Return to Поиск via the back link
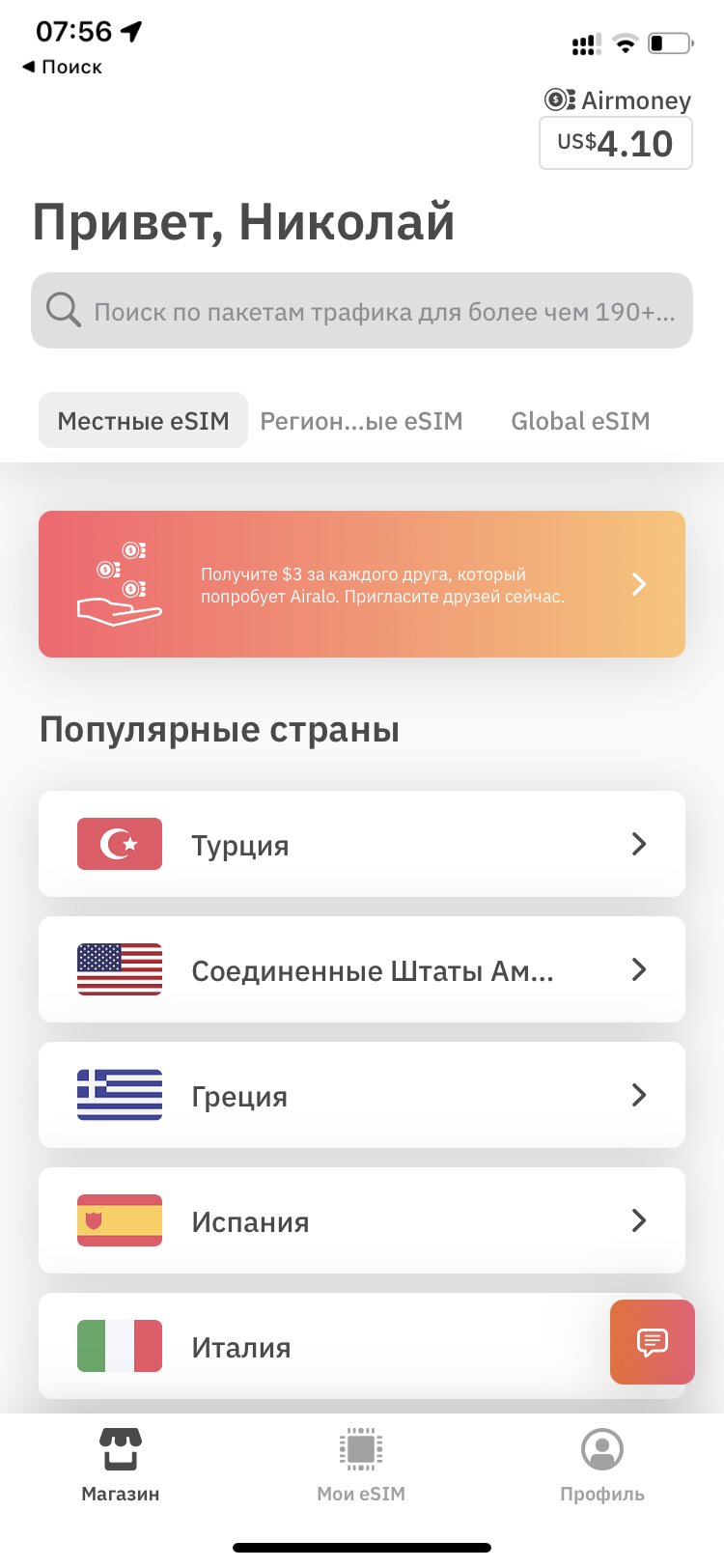 (62, 67)
